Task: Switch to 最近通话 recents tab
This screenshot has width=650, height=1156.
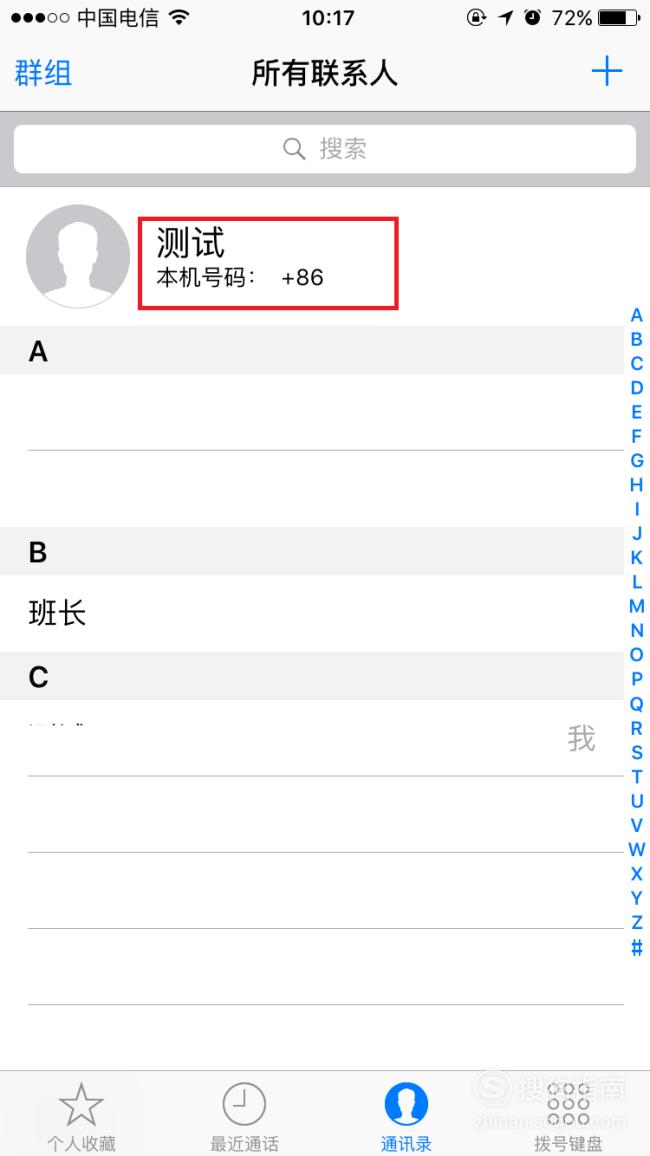Action: pyautogui.click(x=244, y=1117)
